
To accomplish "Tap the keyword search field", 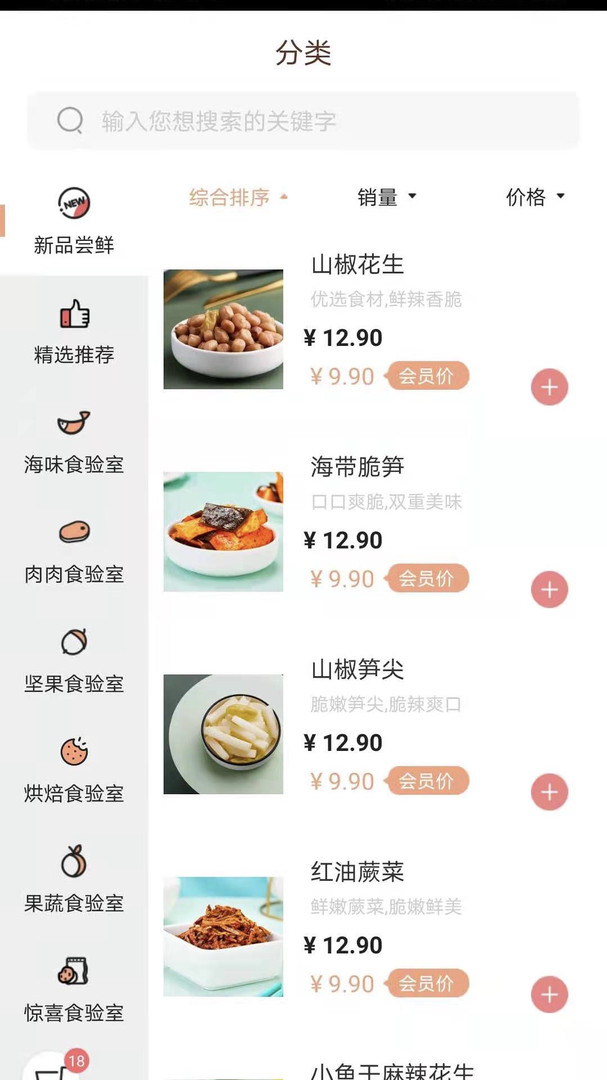I will tap(303, 121).
